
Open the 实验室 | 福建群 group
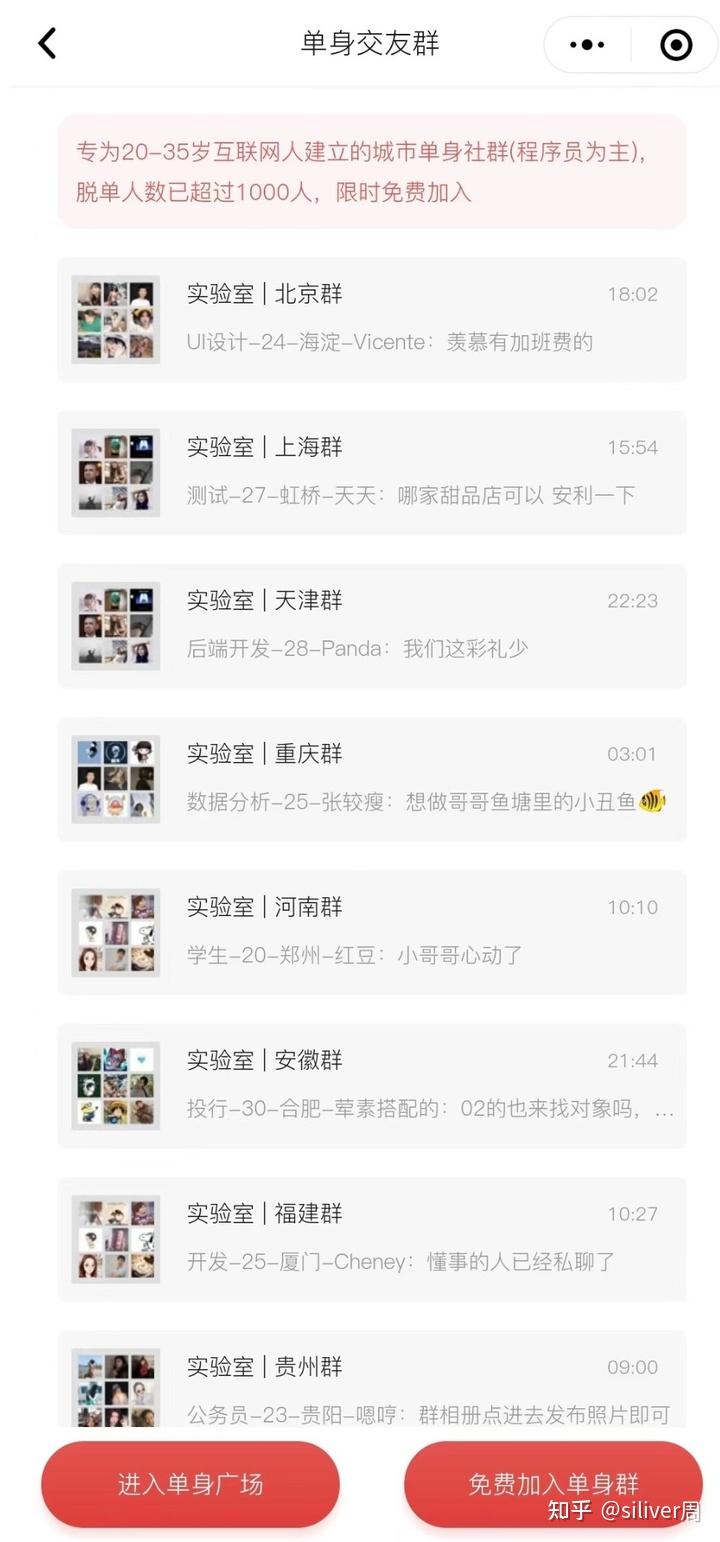click(372, 1239)
